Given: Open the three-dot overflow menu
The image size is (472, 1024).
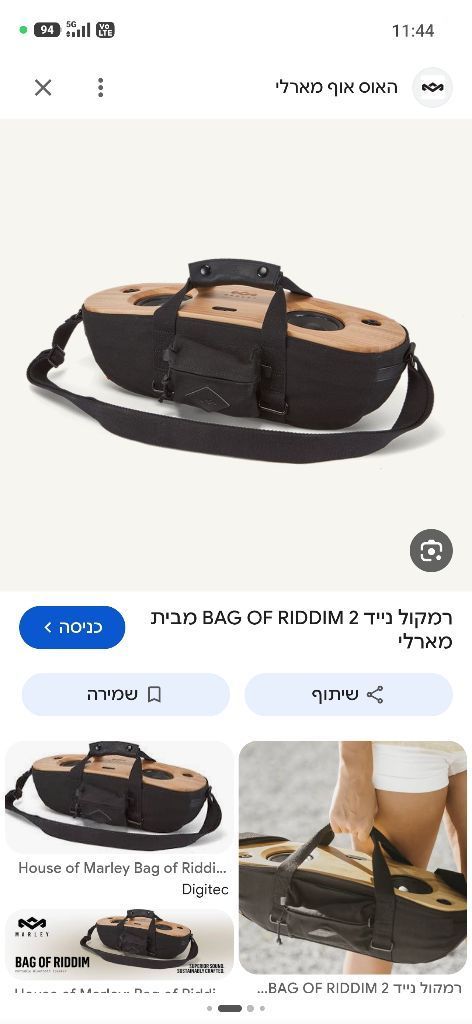Looking at the screenshot, I should pyautogui.click(x=100, y=88).
